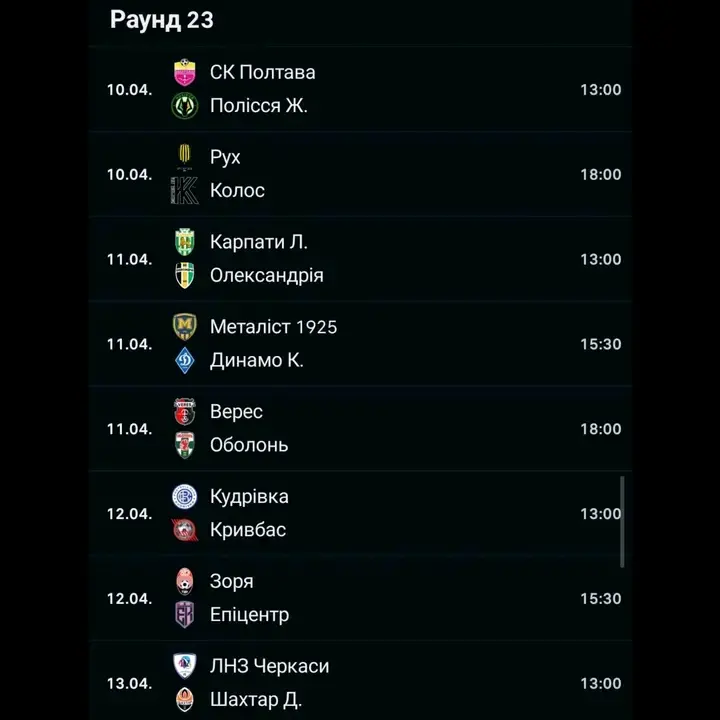Open the SK Poltava vs Polissia Zh. match
Image resolution: width=720 pixels, height=720 pixels.
(360, 89)
